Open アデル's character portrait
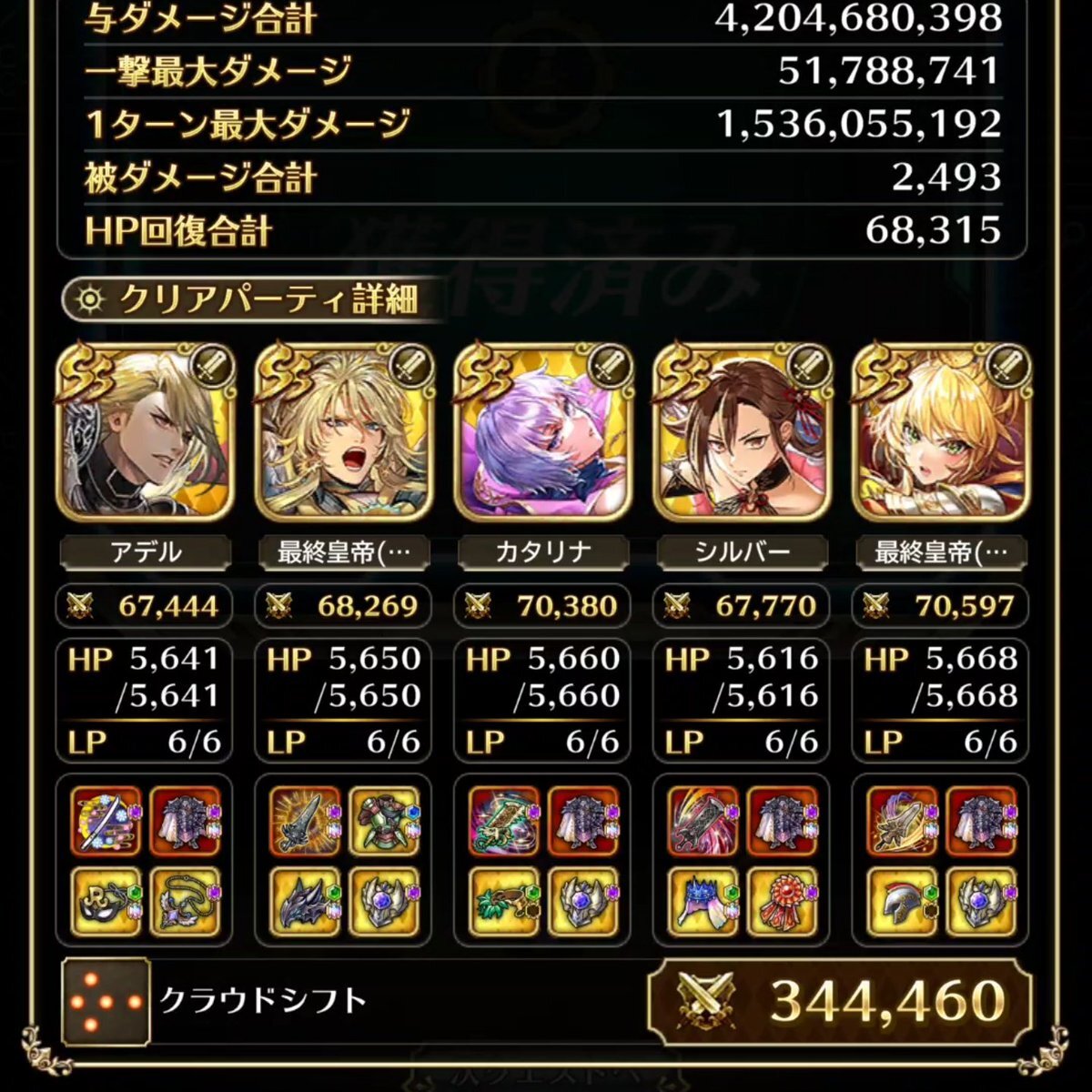 tap(146, 432)
